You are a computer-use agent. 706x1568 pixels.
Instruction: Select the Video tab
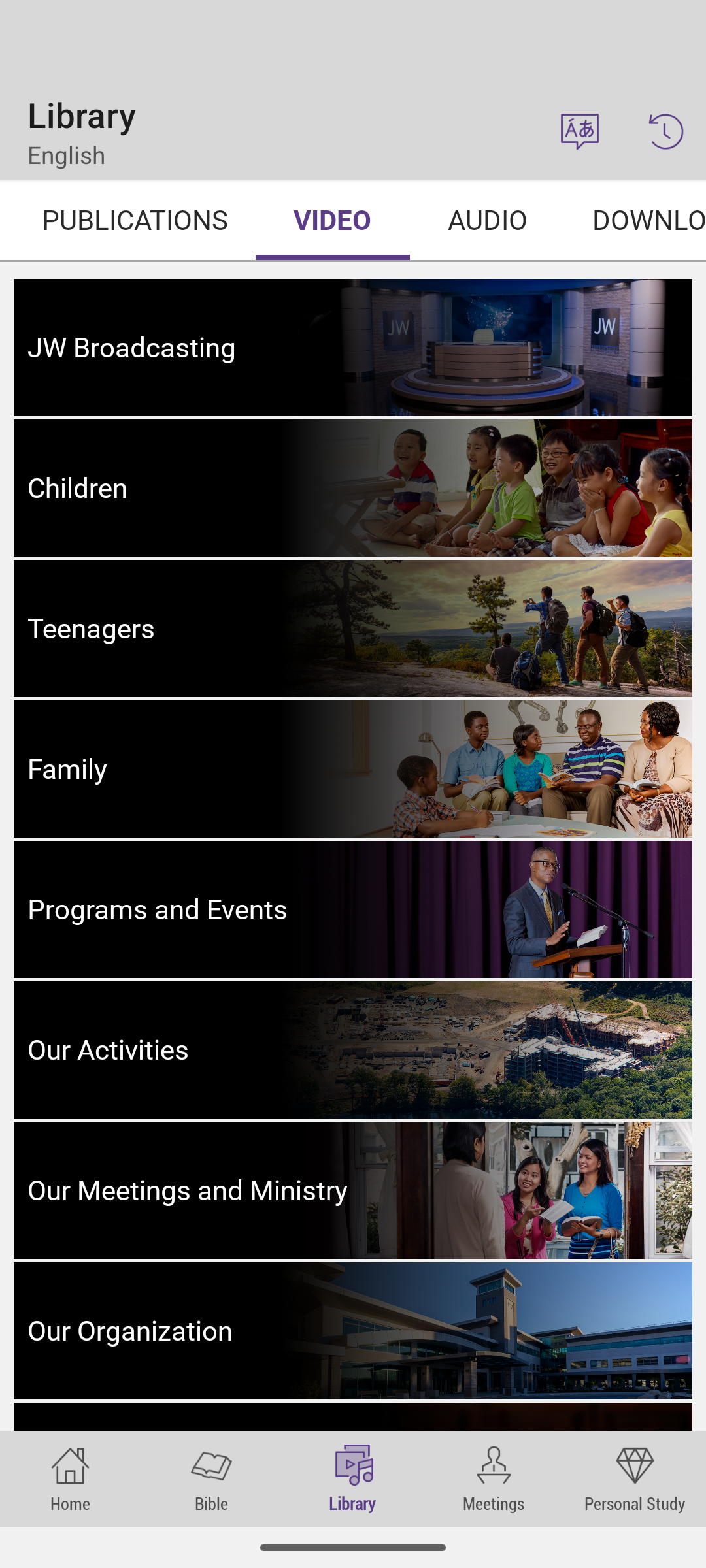332,221
